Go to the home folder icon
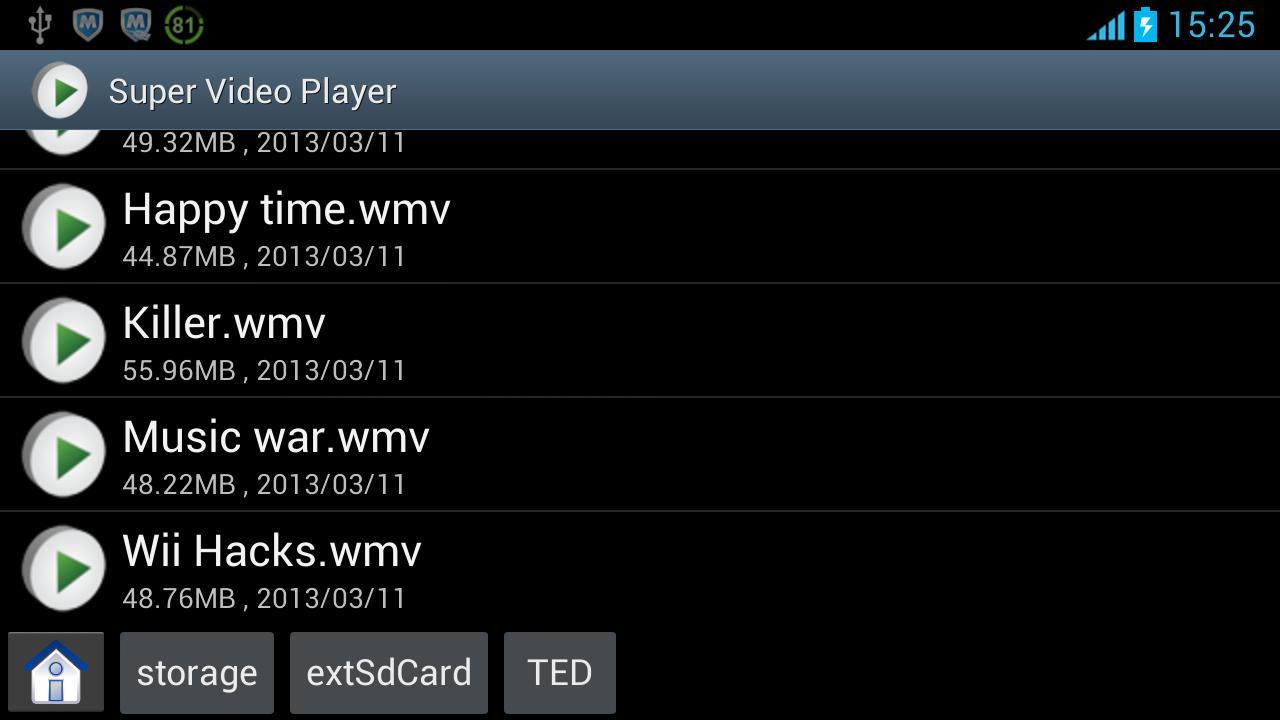 [56, 672]
